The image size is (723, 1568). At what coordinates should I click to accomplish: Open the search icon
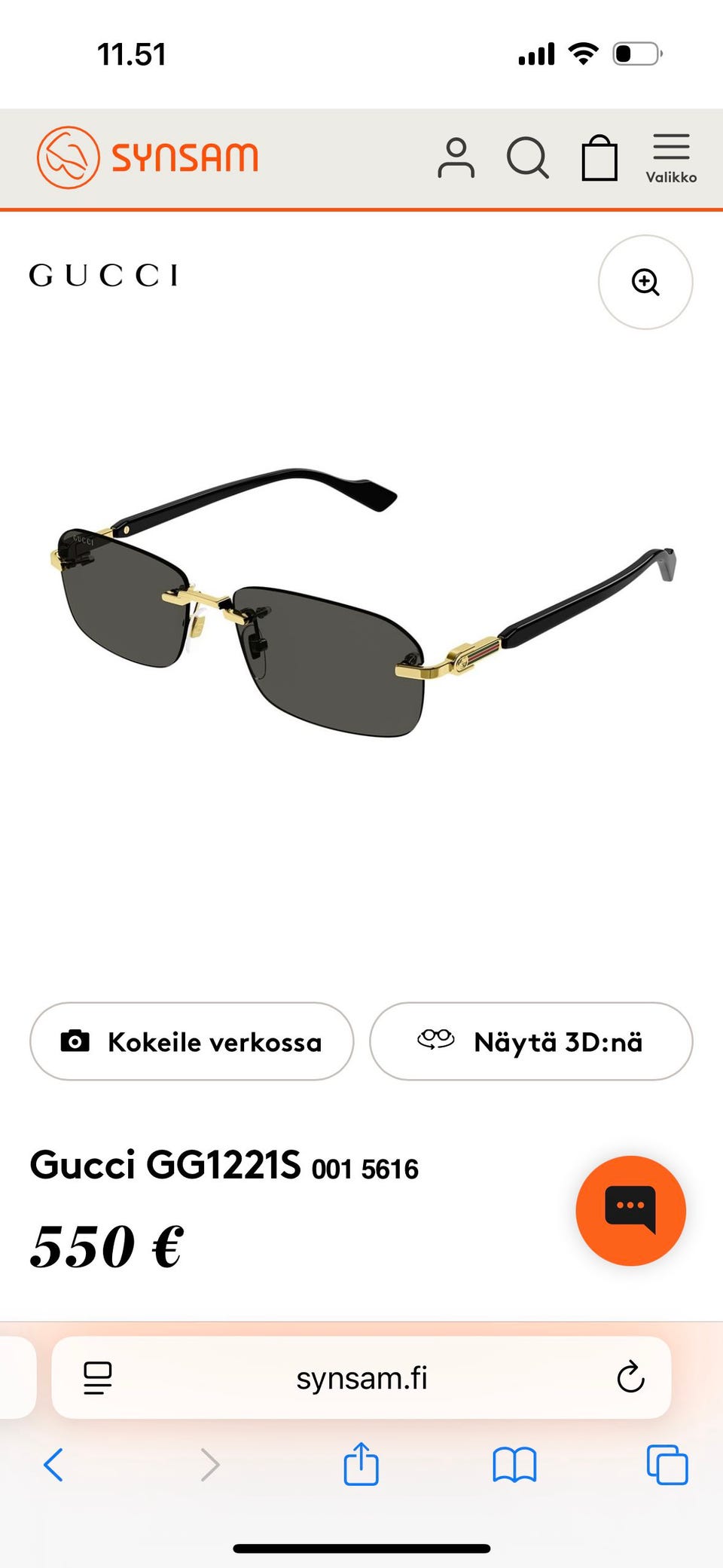click(x=528, y=157)
